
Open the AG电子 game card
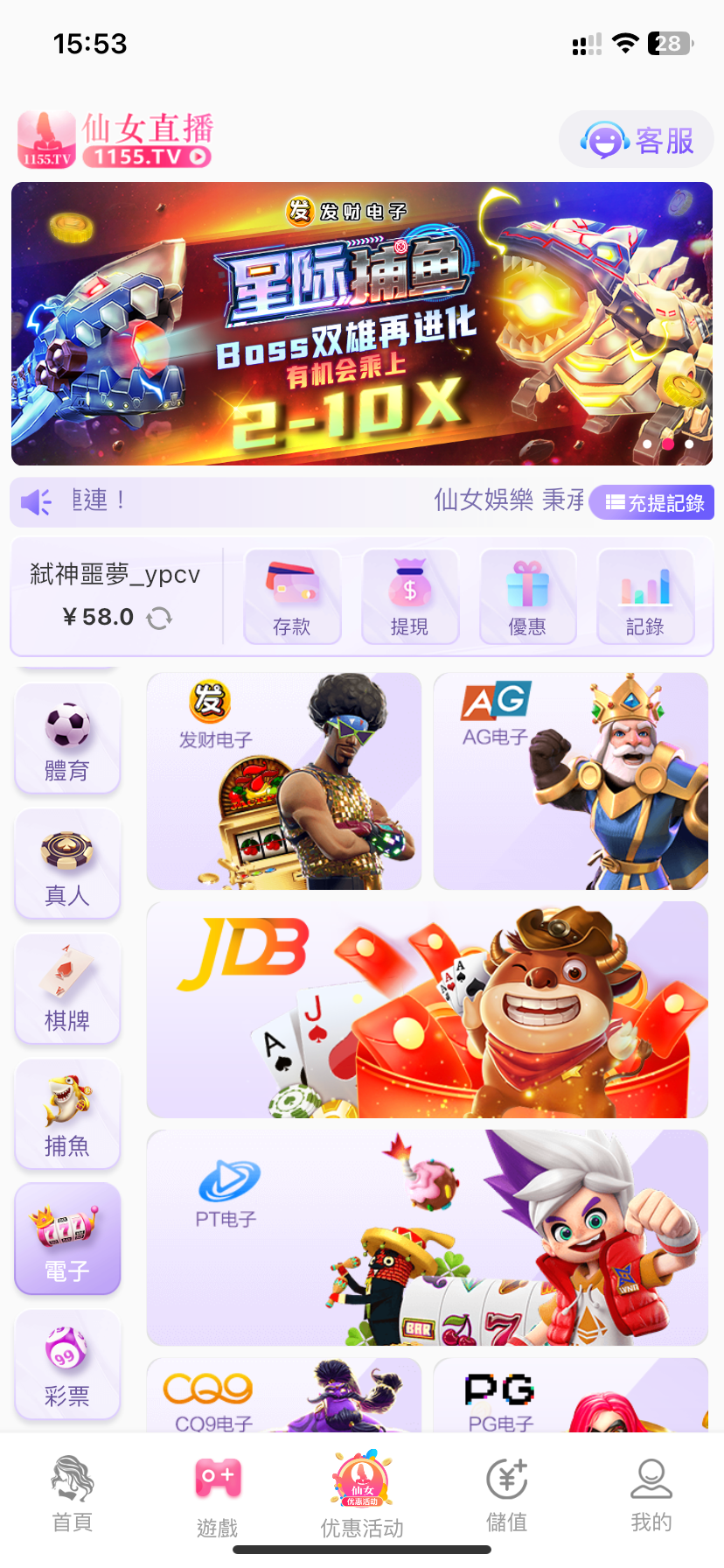[x=570, y=781]
